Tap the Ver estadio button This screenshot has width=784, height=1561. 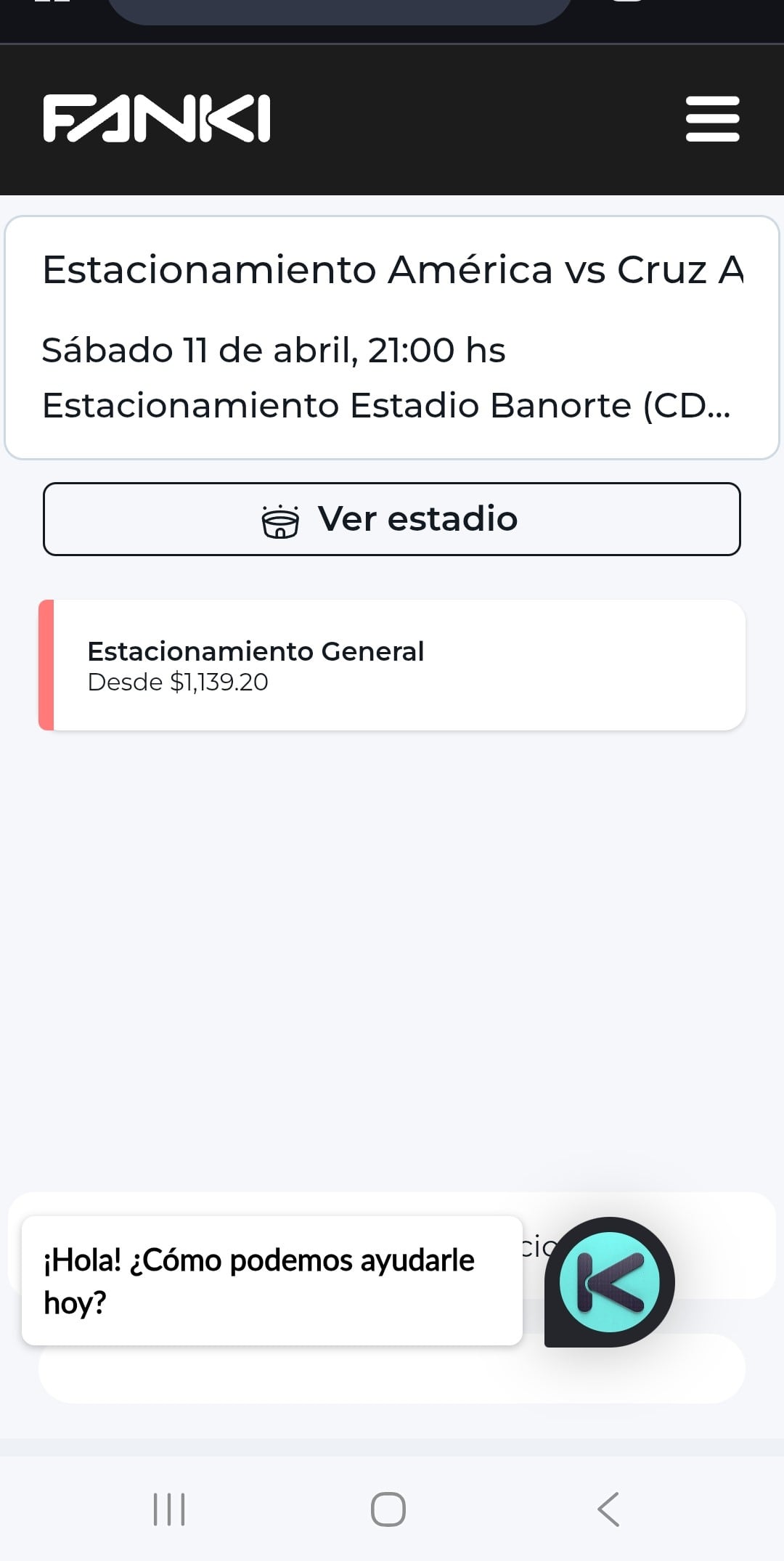click(392, 519)
